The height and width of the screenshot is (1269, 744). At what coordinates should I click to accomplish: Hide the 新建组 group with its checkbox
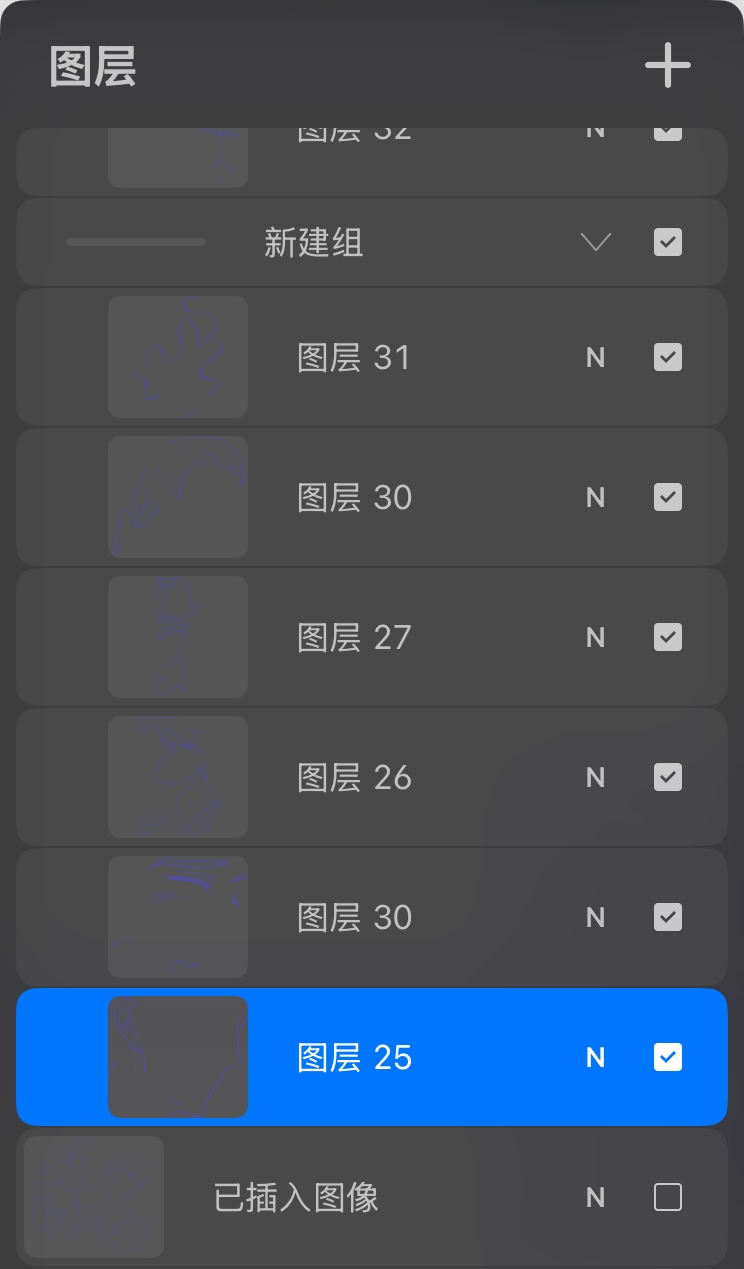pos(668,242)
